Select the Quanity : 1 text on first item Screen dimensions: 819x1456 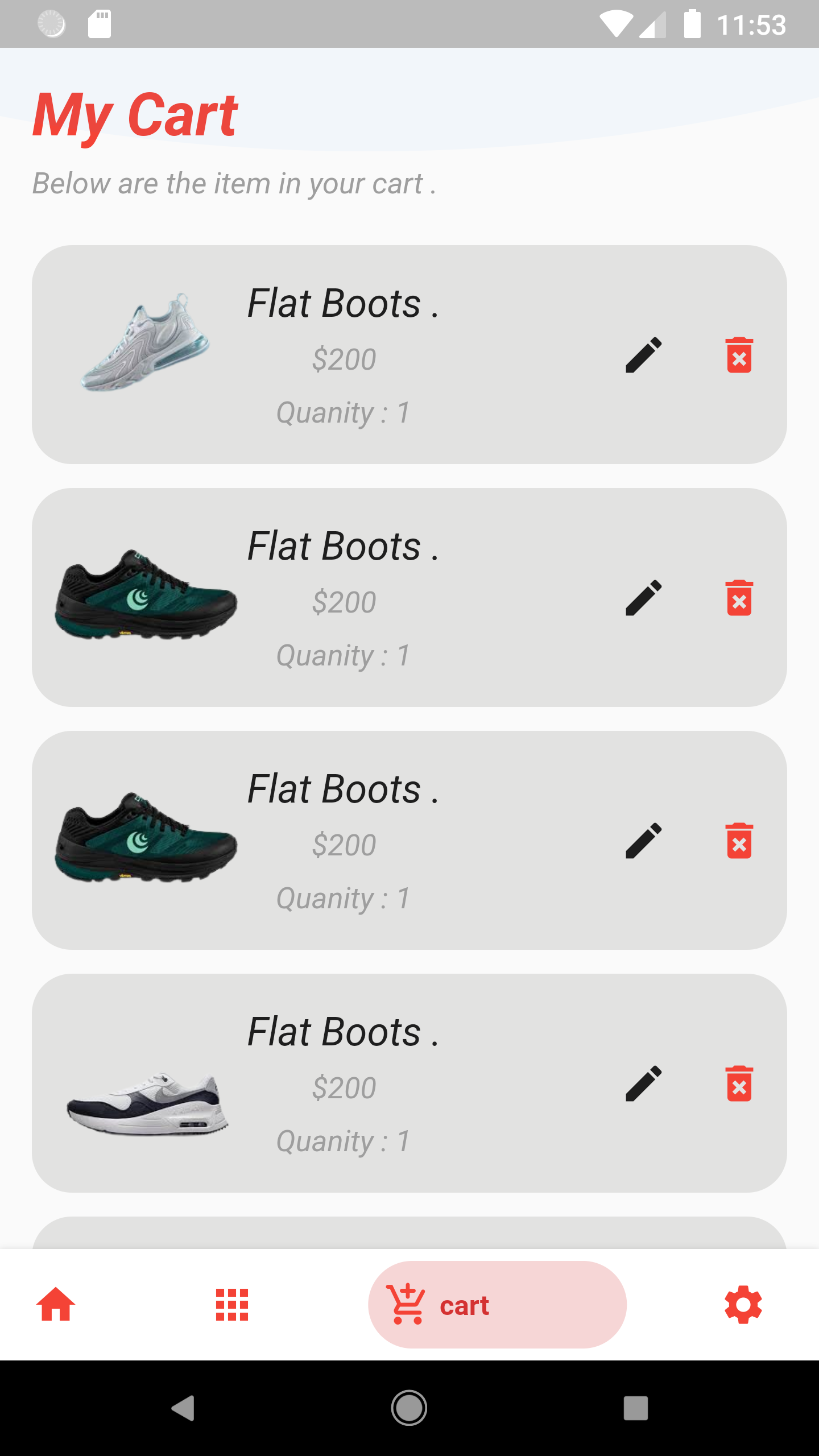(x=344, y=412)
